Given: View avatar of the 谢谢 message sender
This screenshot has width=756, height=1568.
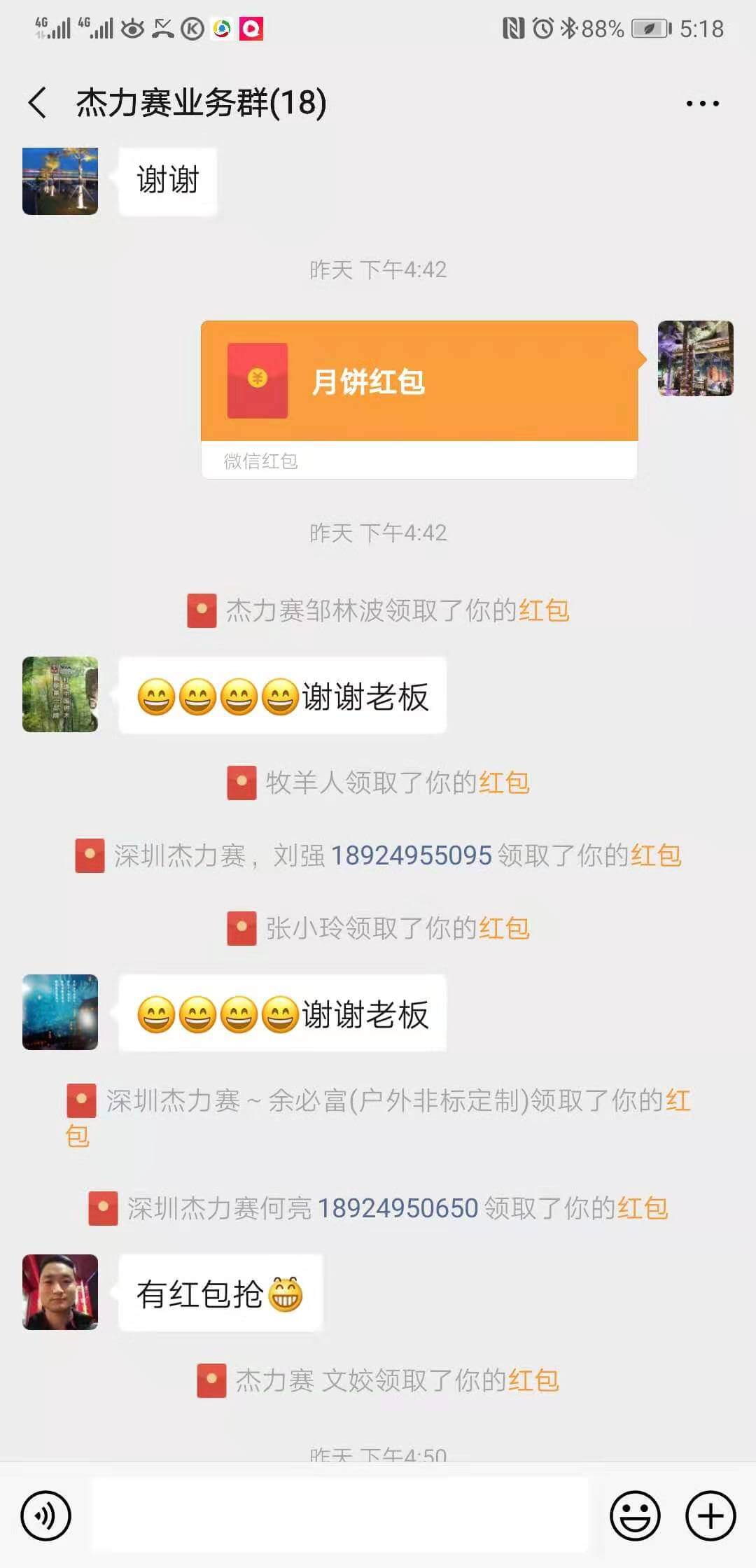Looking at the screenshot, I should pos(60,181).
